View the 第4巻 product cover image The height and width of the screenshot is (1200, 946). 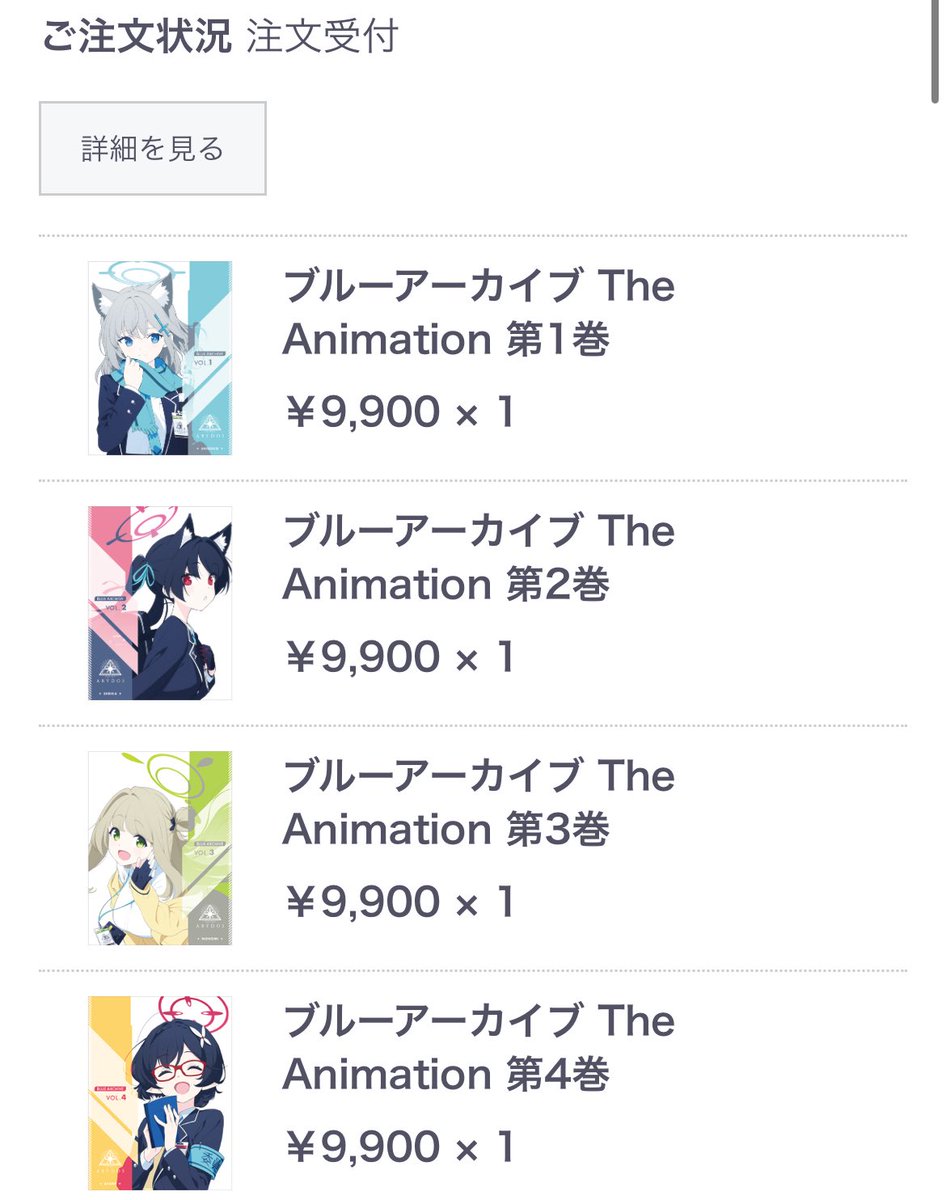(160, 1092)
